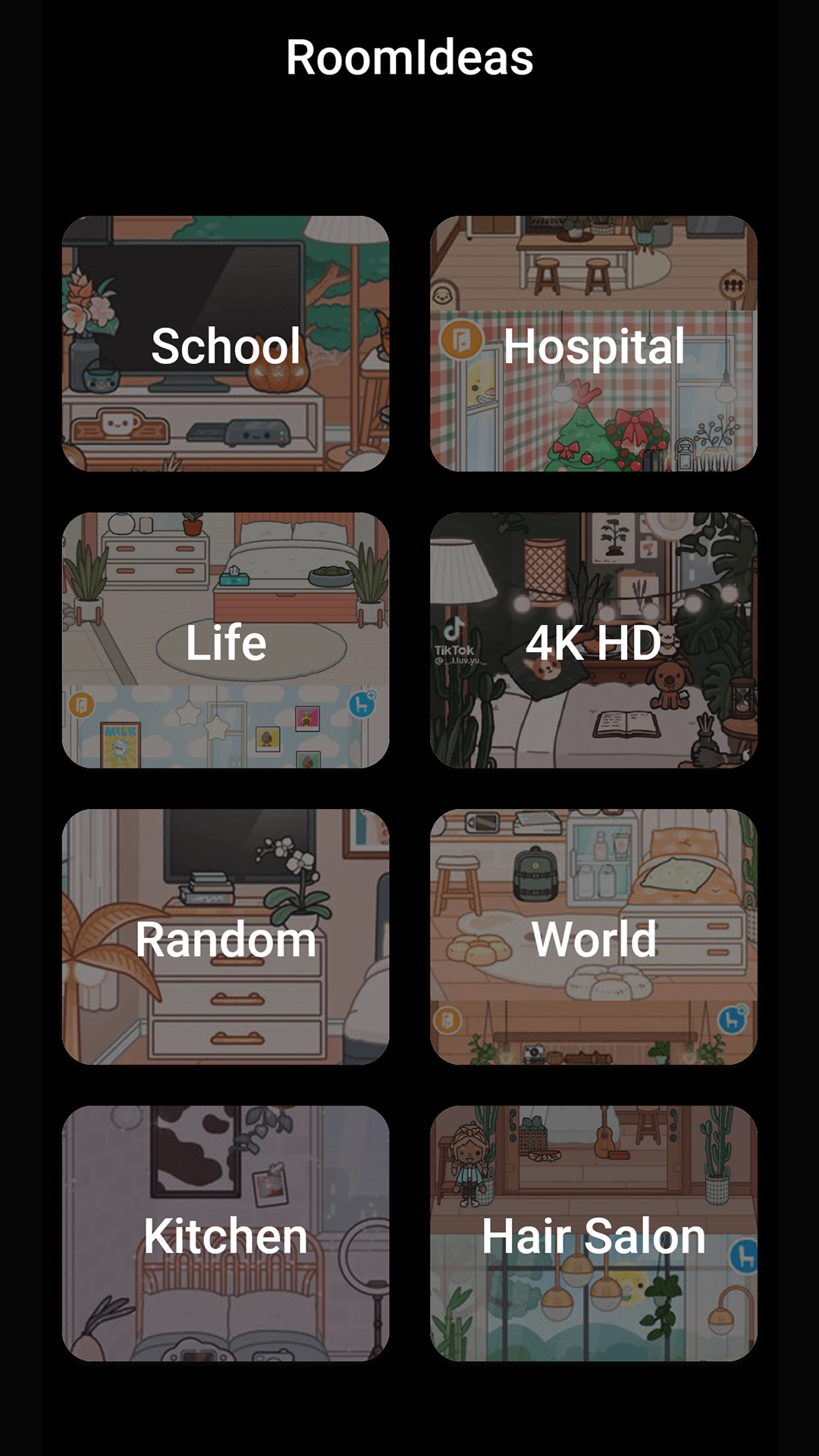This screenshot has height=1456, width=819.
Task: Open the World room ideas category
Action: [x=595, y=940]
